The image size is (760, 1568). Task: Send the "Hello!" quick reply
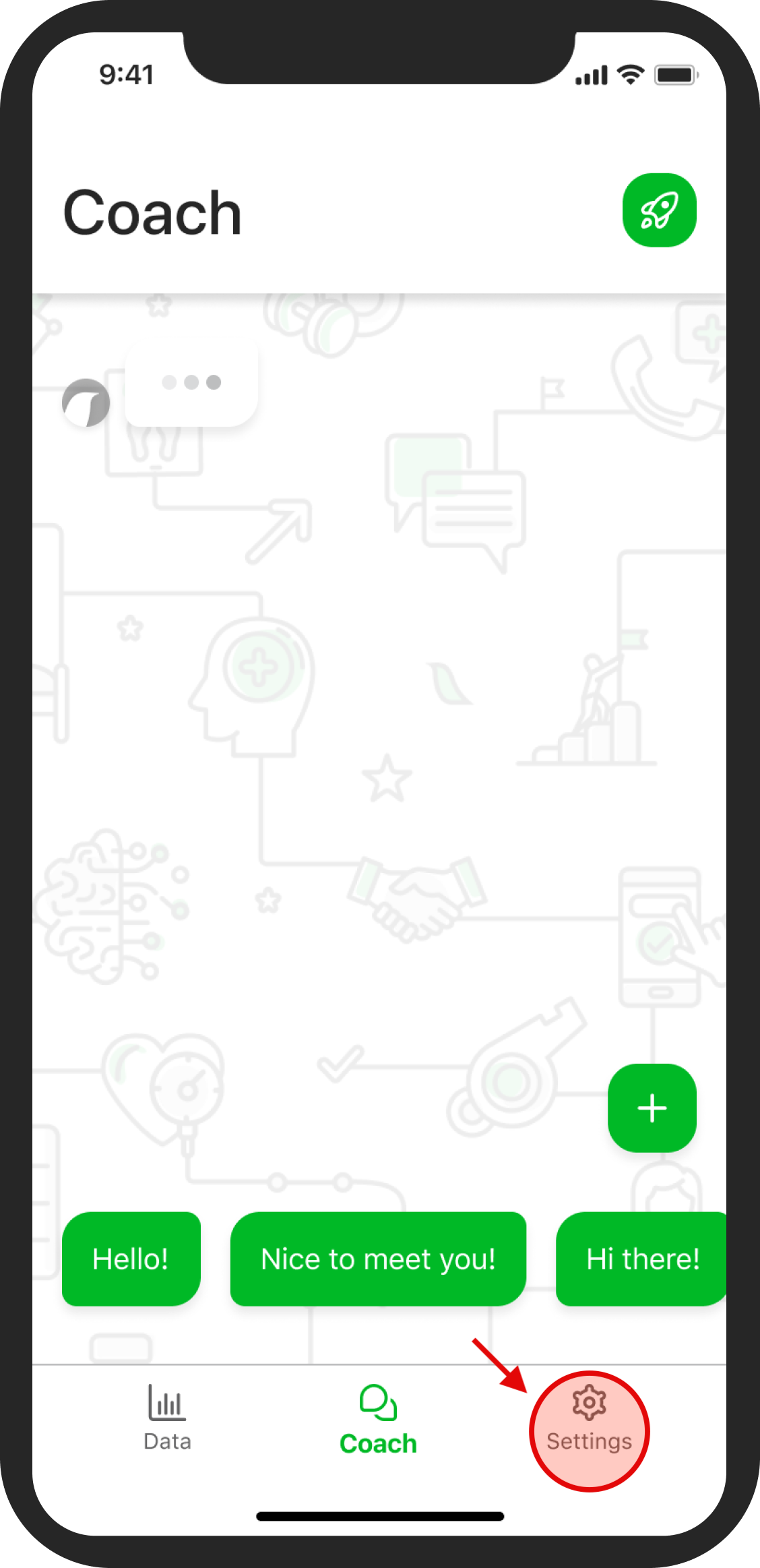point(131,1259)
